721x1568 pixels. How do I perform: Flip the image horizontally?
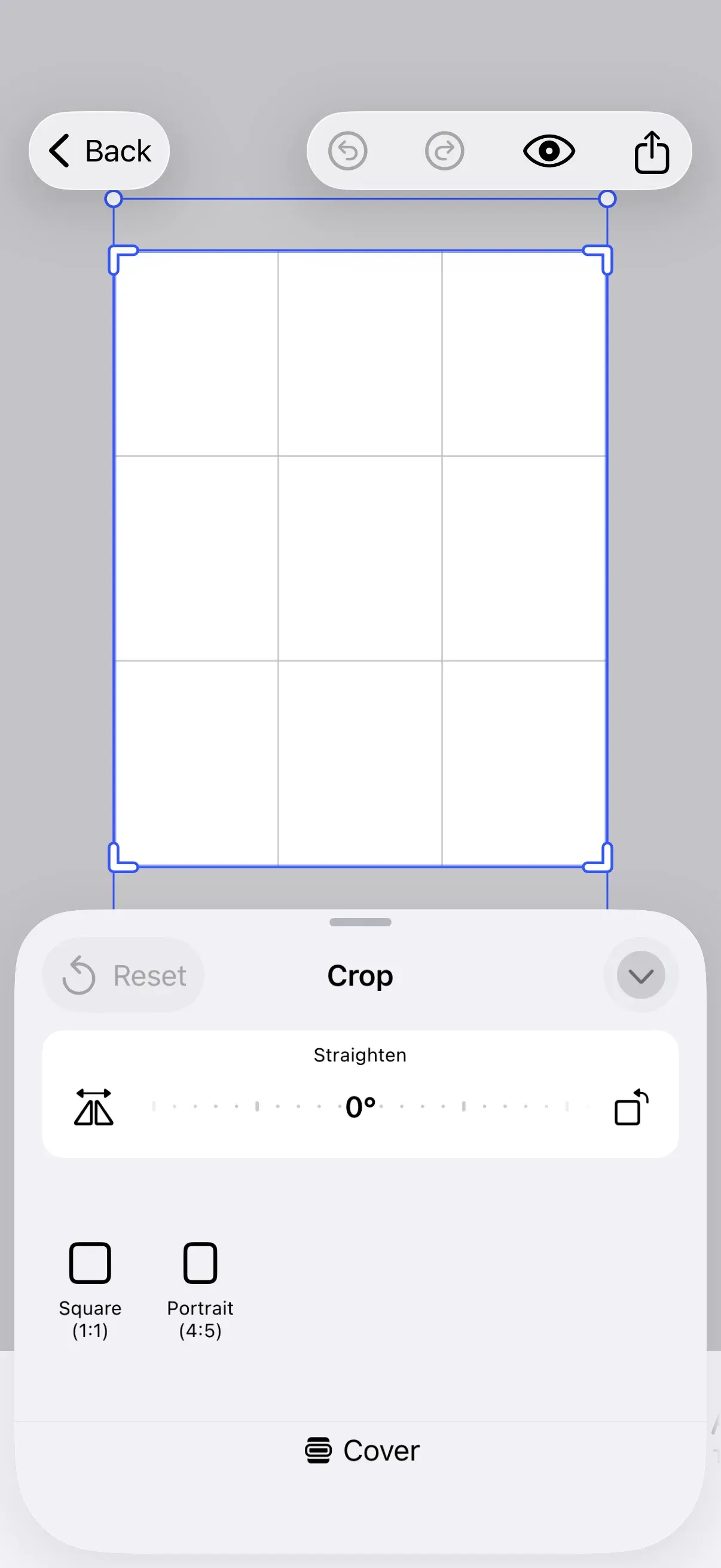point(94,1106)
